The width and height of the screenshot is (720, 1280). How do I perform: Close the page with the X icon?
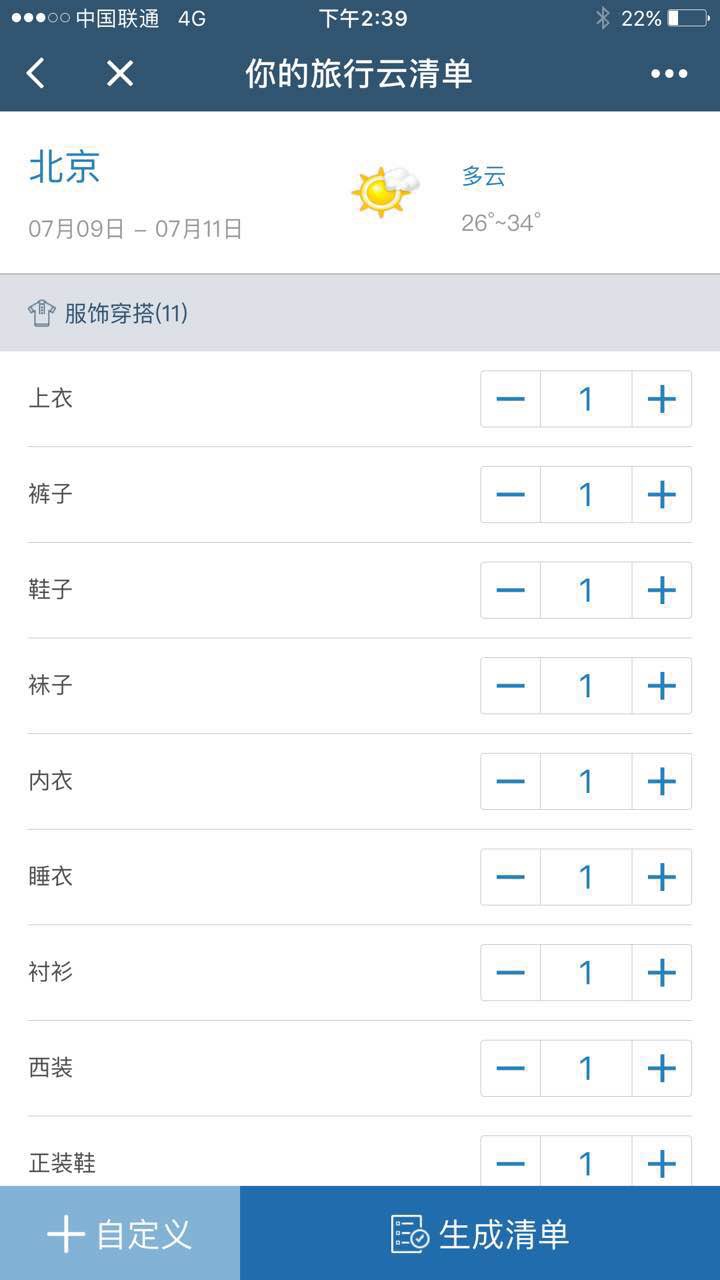tap(120, 73)
